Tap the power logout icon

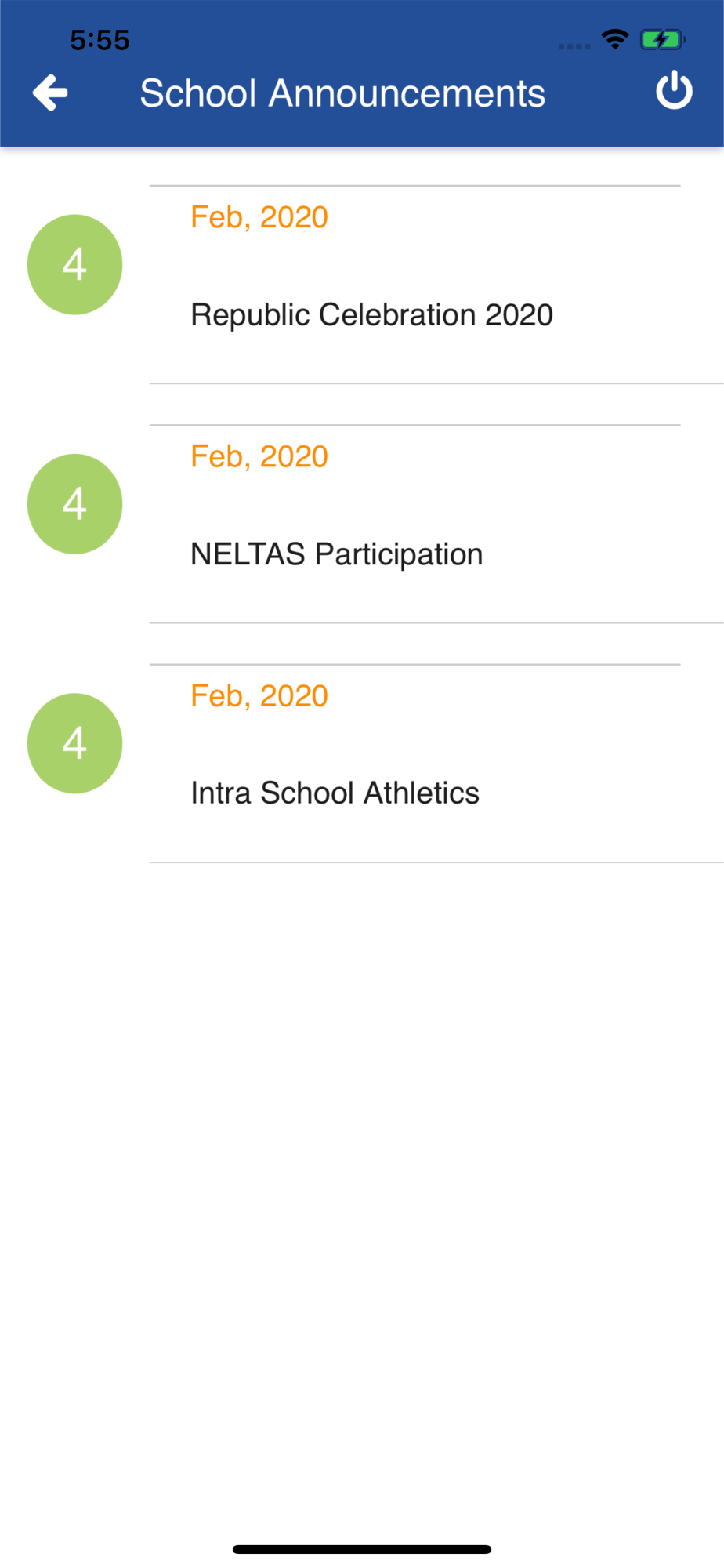(674, 90)
